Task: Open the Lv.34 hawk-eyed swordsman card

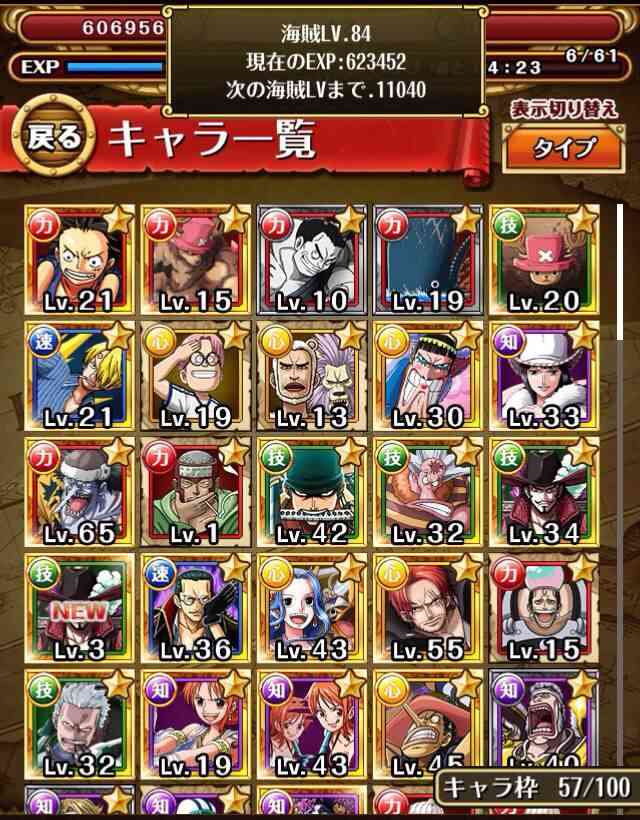Action: pyautogui.click(x=544, y=492)
